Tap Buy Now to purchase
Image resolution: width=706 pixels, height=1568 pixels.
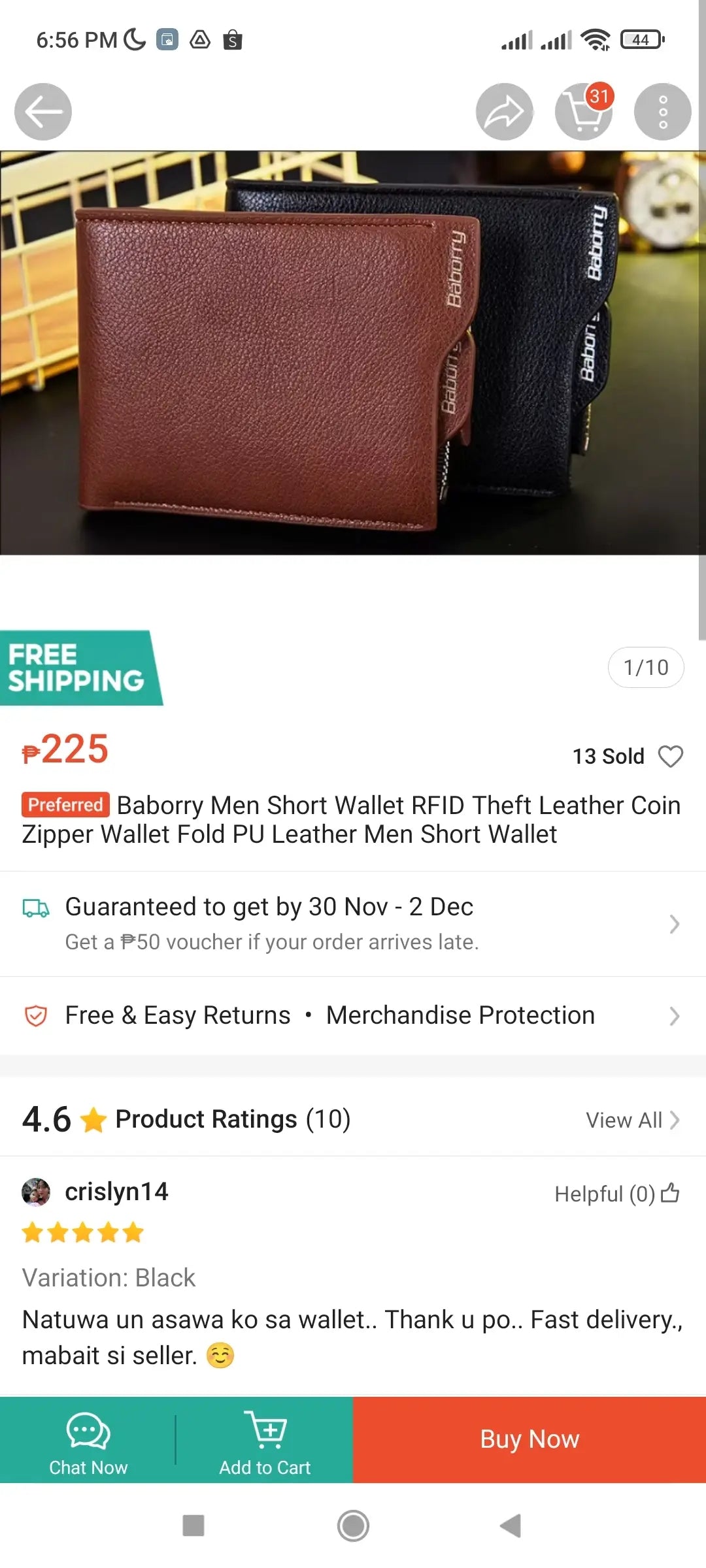click(529, 1440)
